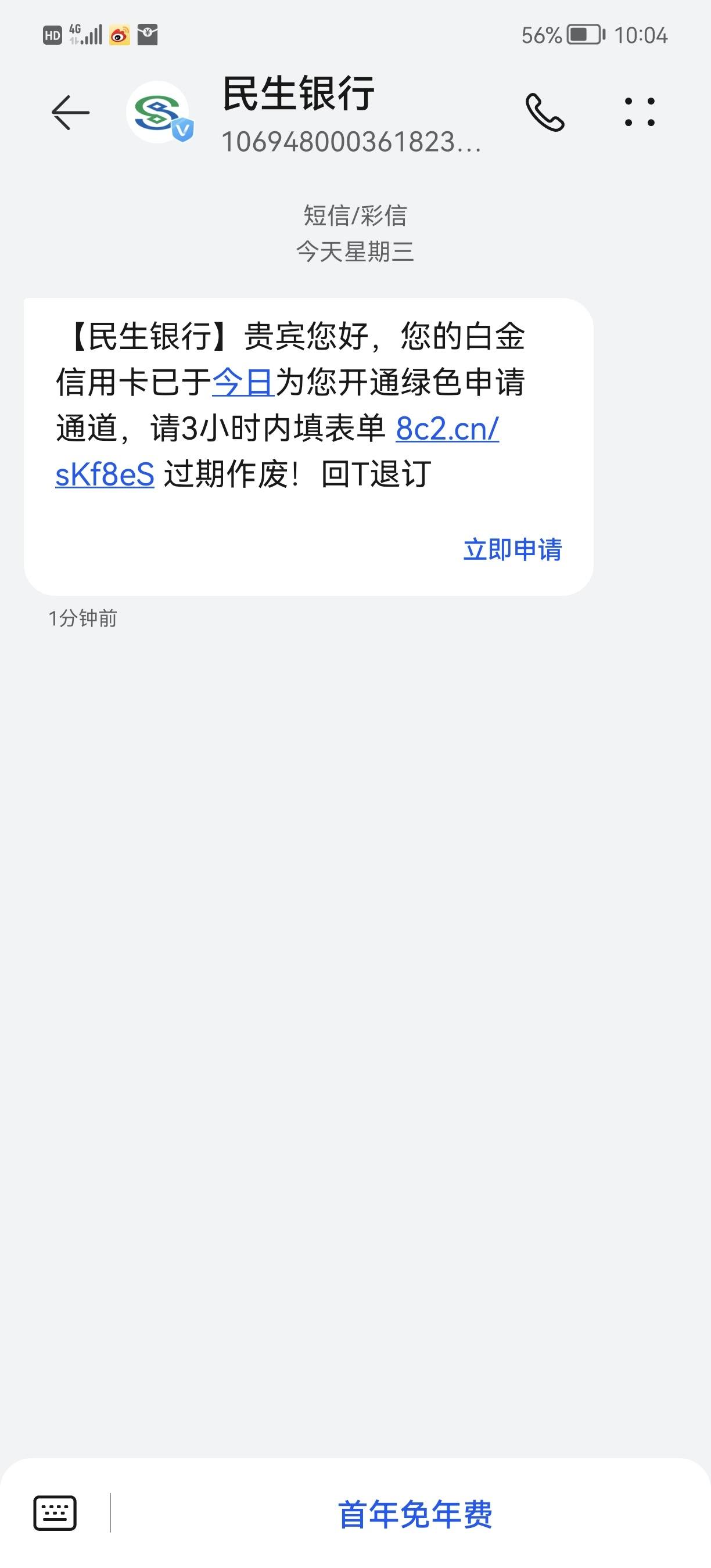Go back to the message list
Screen dimensions: 711x1568
click(x=71, y=113)
